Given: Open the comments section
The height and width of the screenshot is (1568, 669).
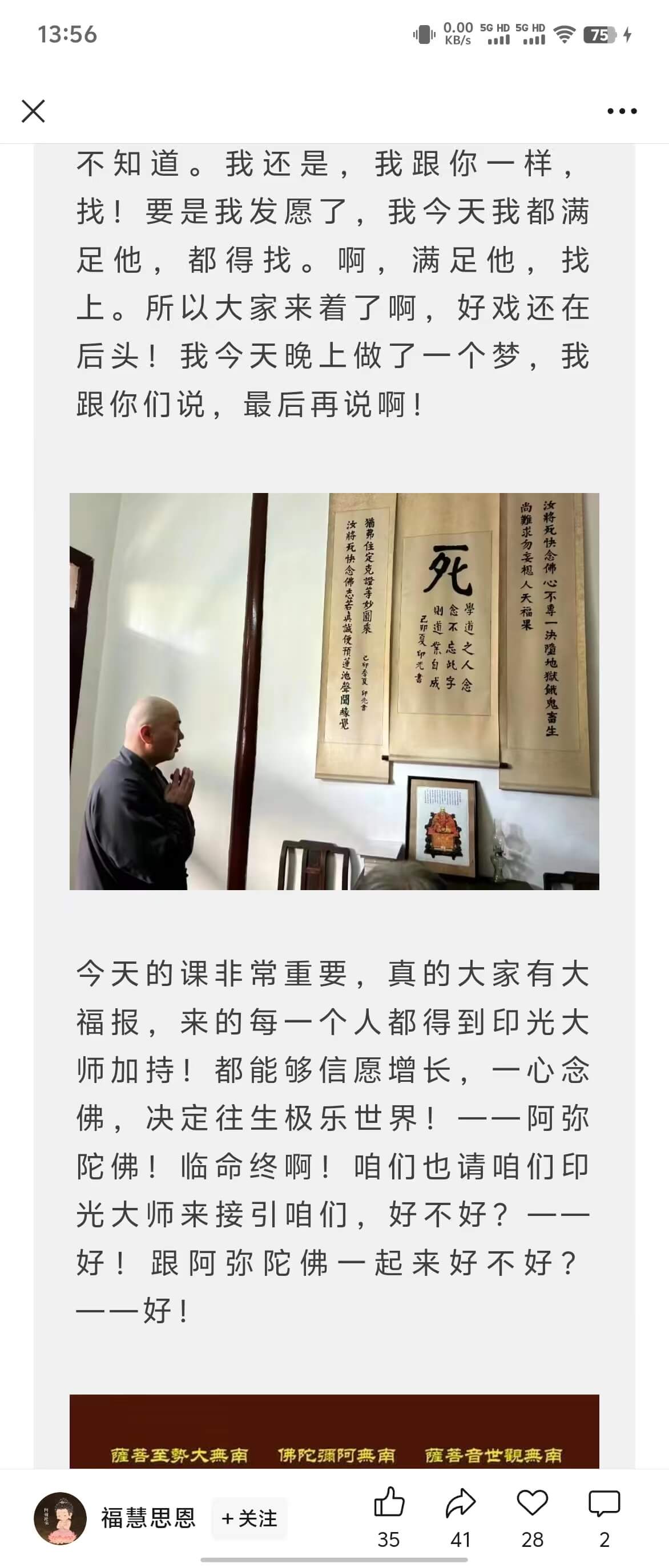Looking at the screenshot, I should [x=604, y=1505].
